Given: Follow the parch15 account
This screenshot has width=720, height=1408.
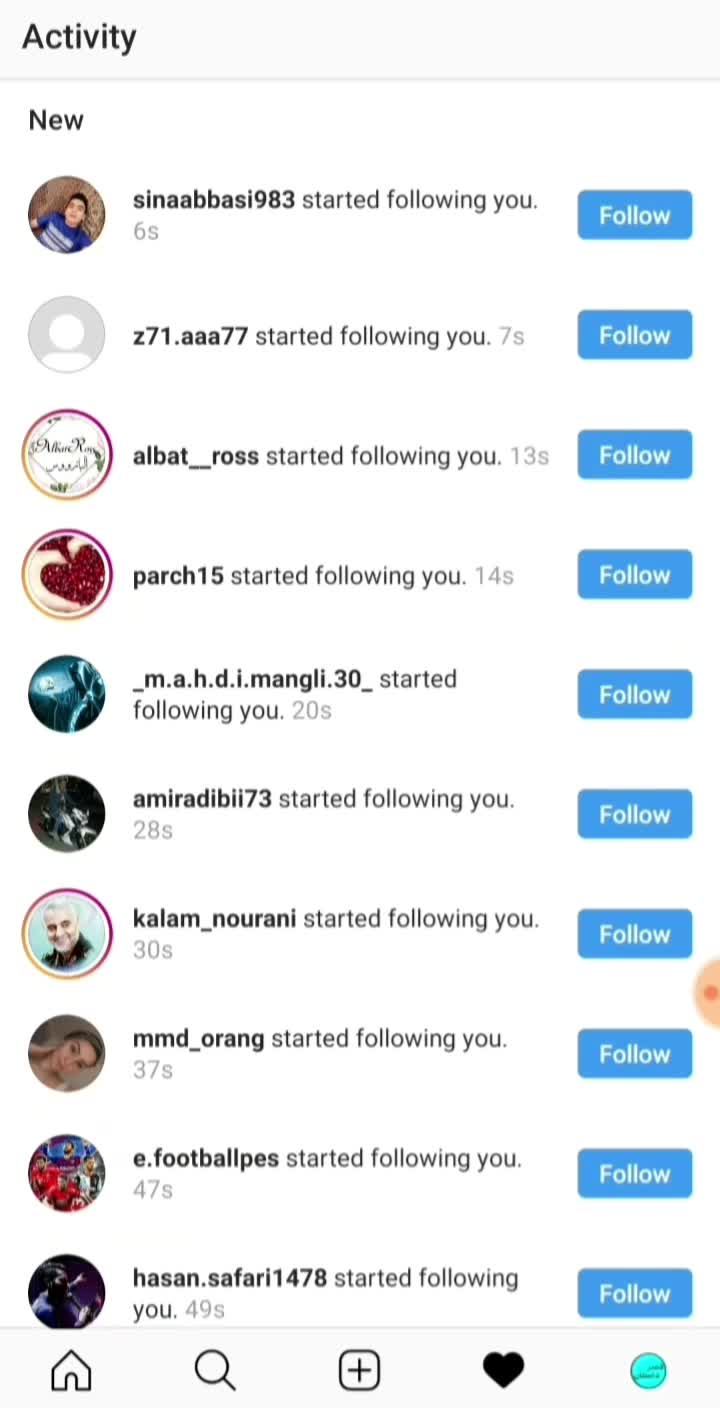Looking at the screenshot, I should (x=634, y=575).
